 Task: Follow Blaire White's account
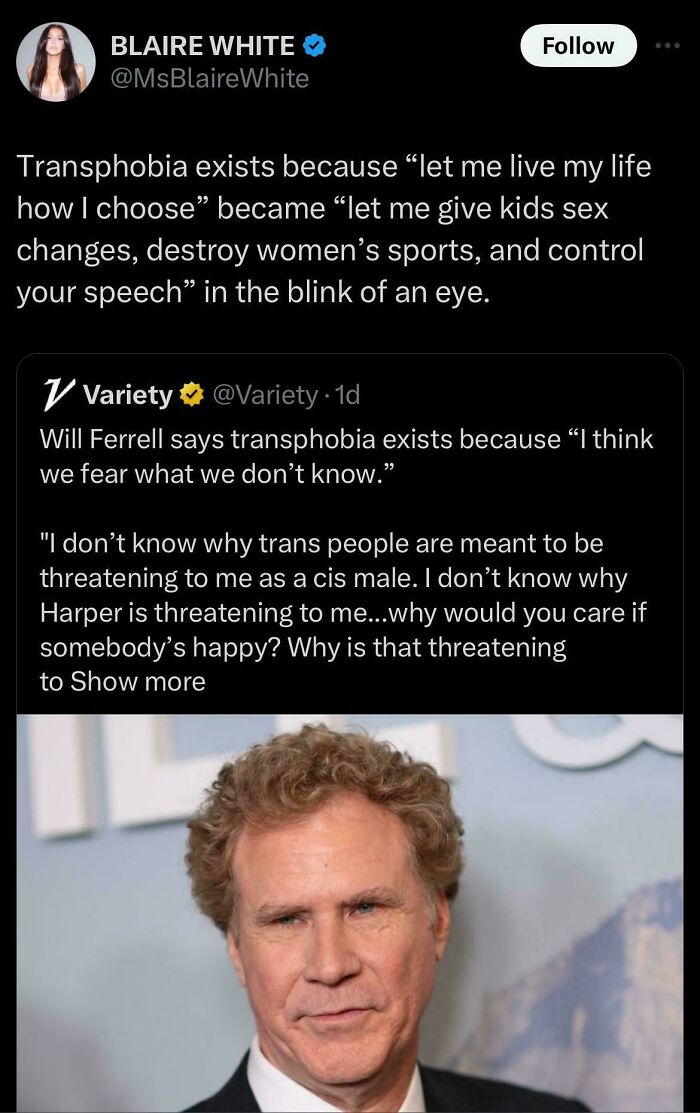[578, 46]
